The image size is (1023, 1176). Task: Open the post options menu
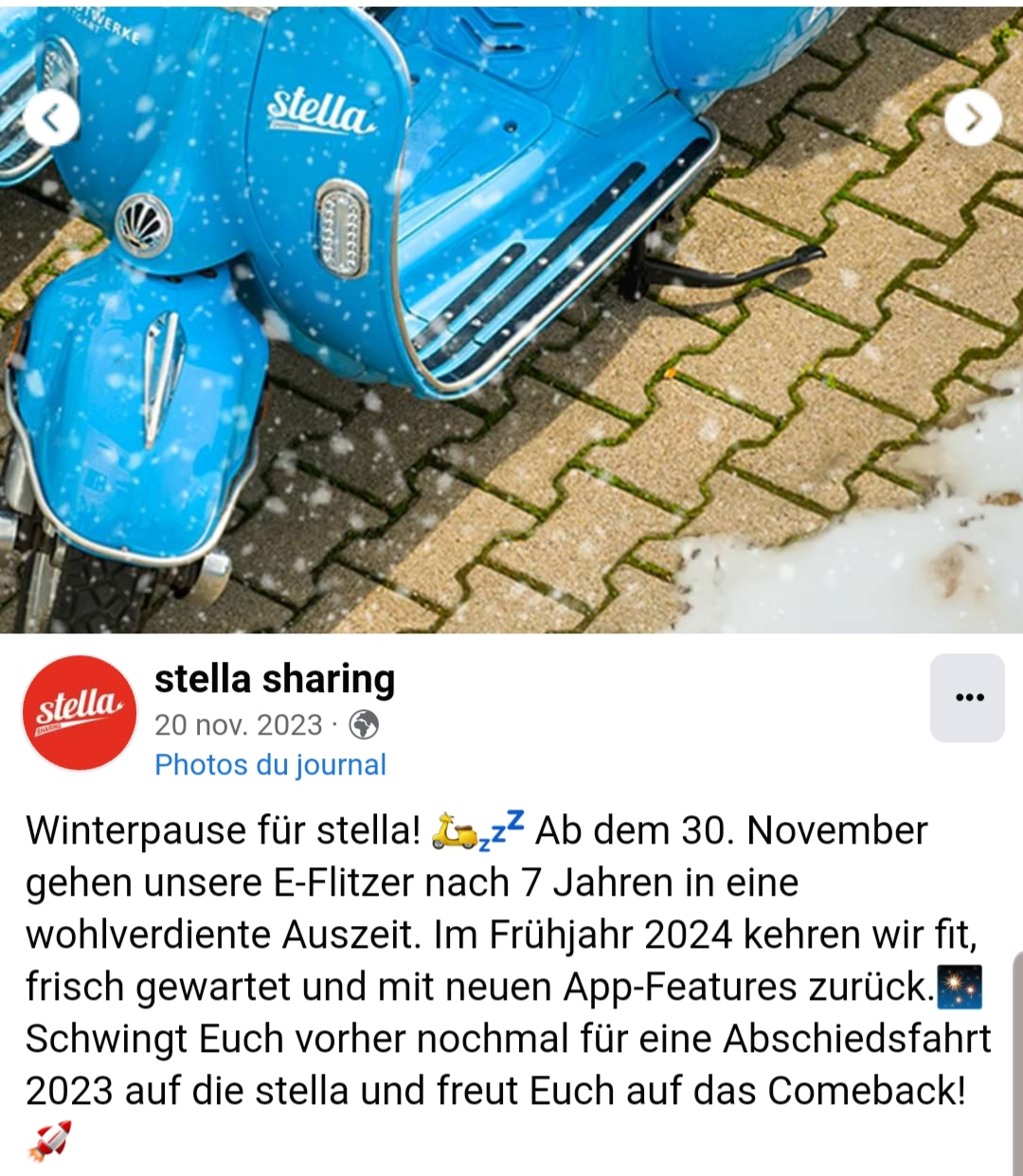pos(968,698)
